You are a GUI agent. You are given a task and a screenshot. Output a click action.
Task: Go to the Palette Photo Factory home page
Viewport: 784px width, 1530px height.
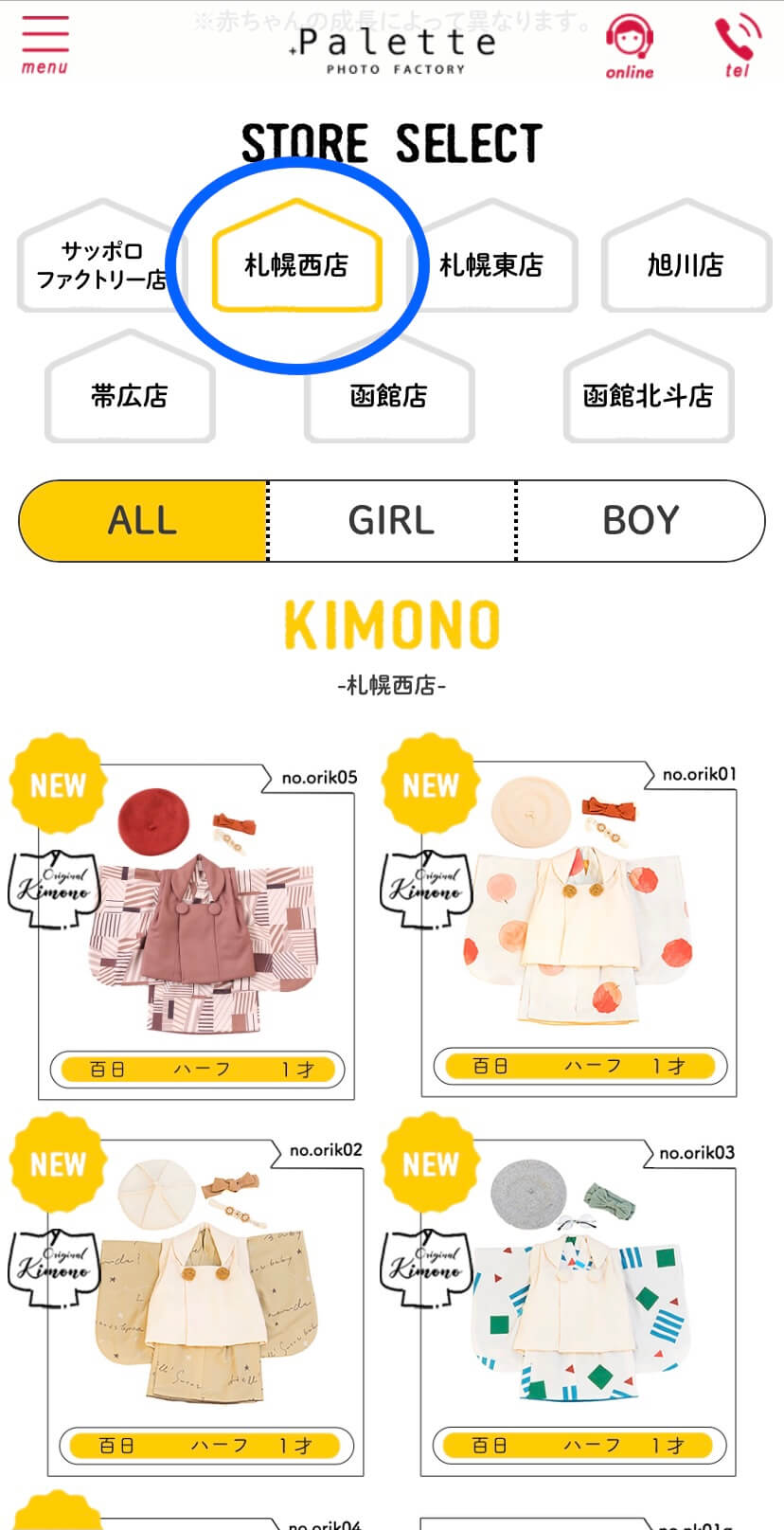click(x=393, y=49)
